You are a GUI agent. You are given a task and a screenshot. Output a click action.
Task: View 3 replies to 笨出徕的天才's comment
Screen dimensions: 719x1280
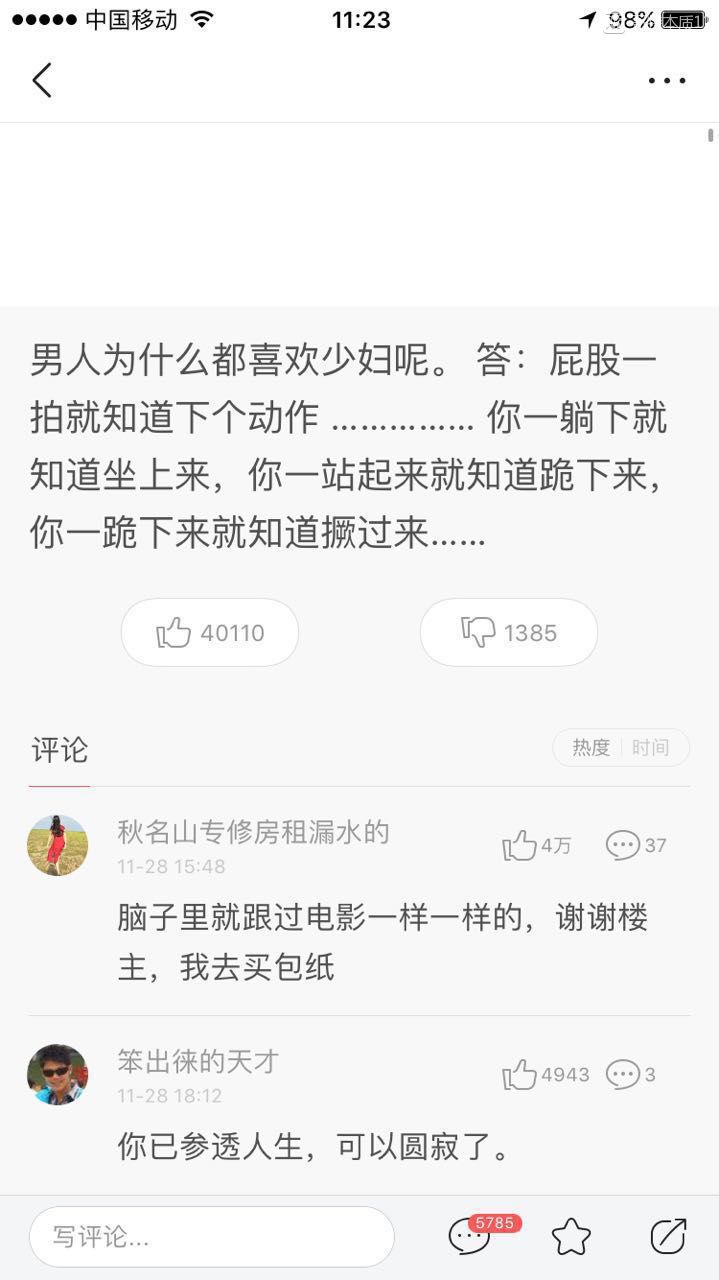[x=631, y=1075]
